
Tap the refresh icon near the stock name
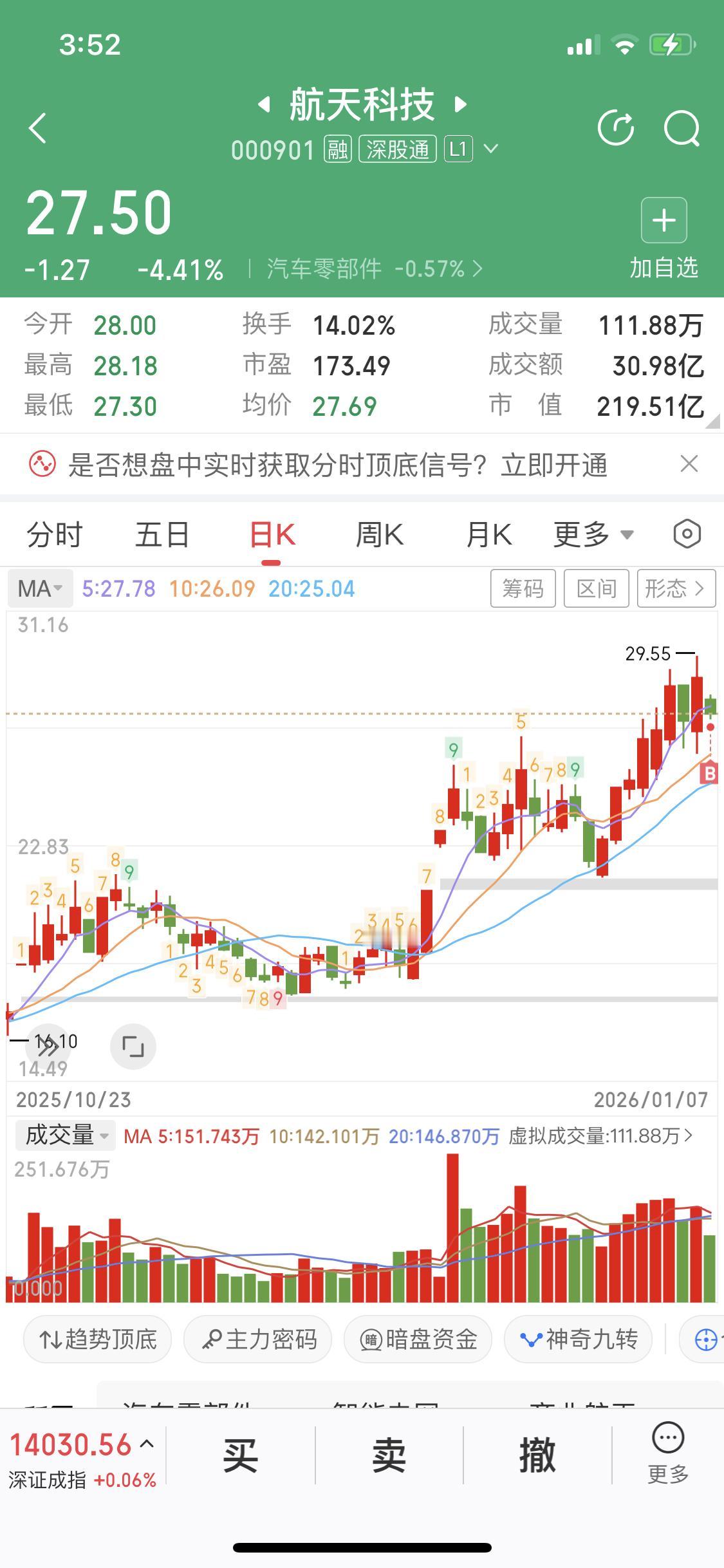(617, 127)
